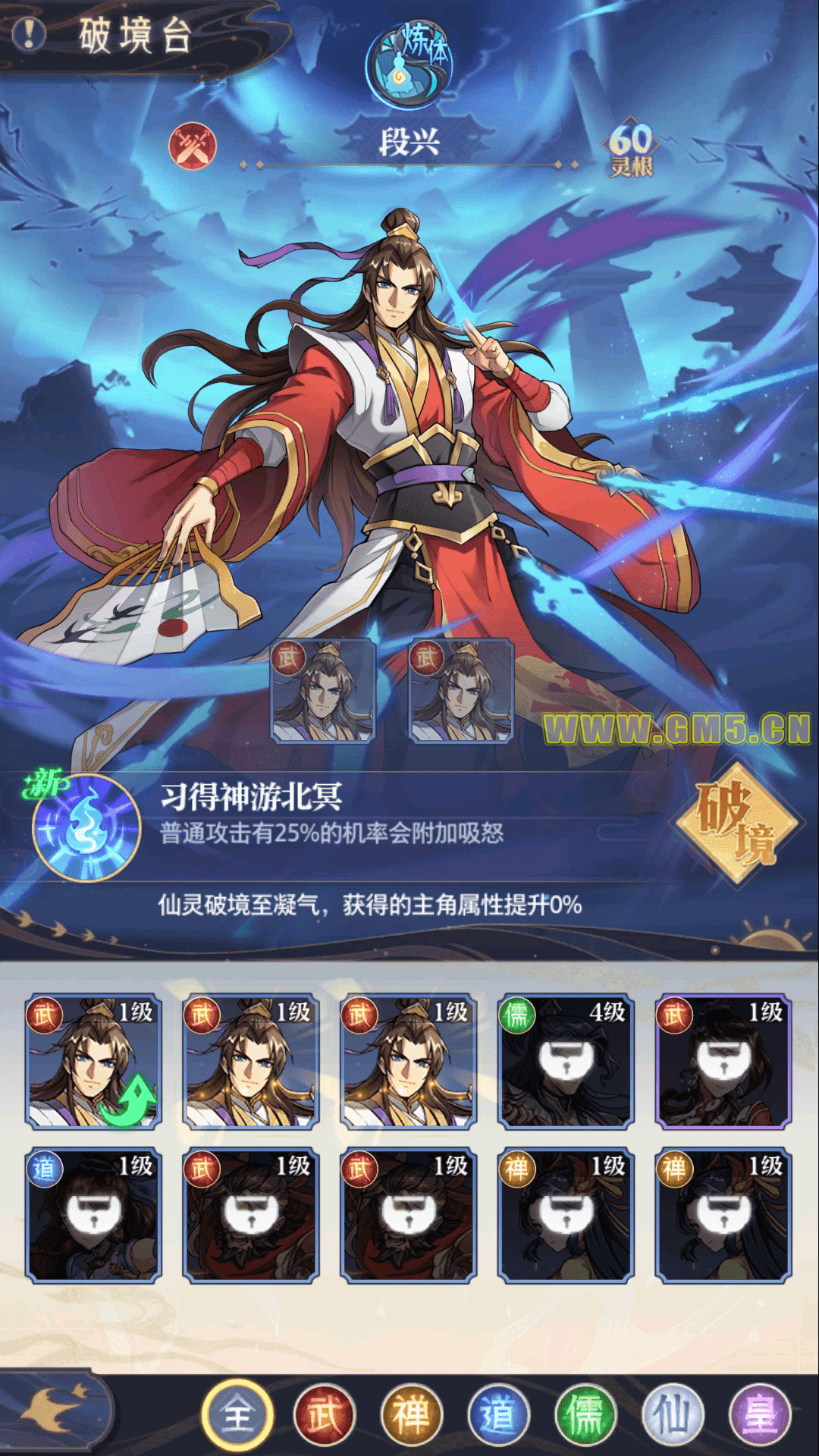This screenshot has width=819, height=1456.
Task: Open the info icon beside 破境台
Action: pos(30,34)
